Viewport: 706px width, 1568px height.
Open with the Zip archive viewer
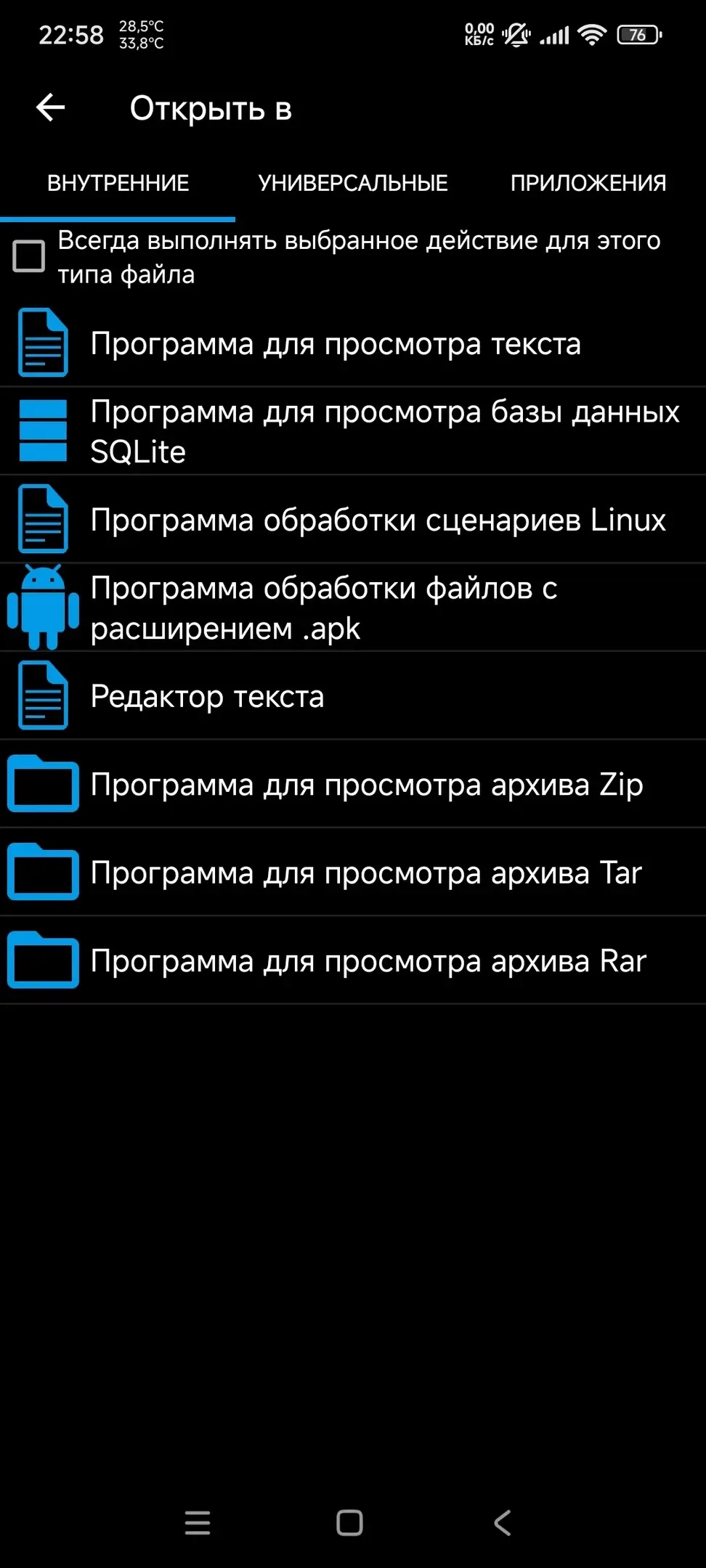coord(367,785)
